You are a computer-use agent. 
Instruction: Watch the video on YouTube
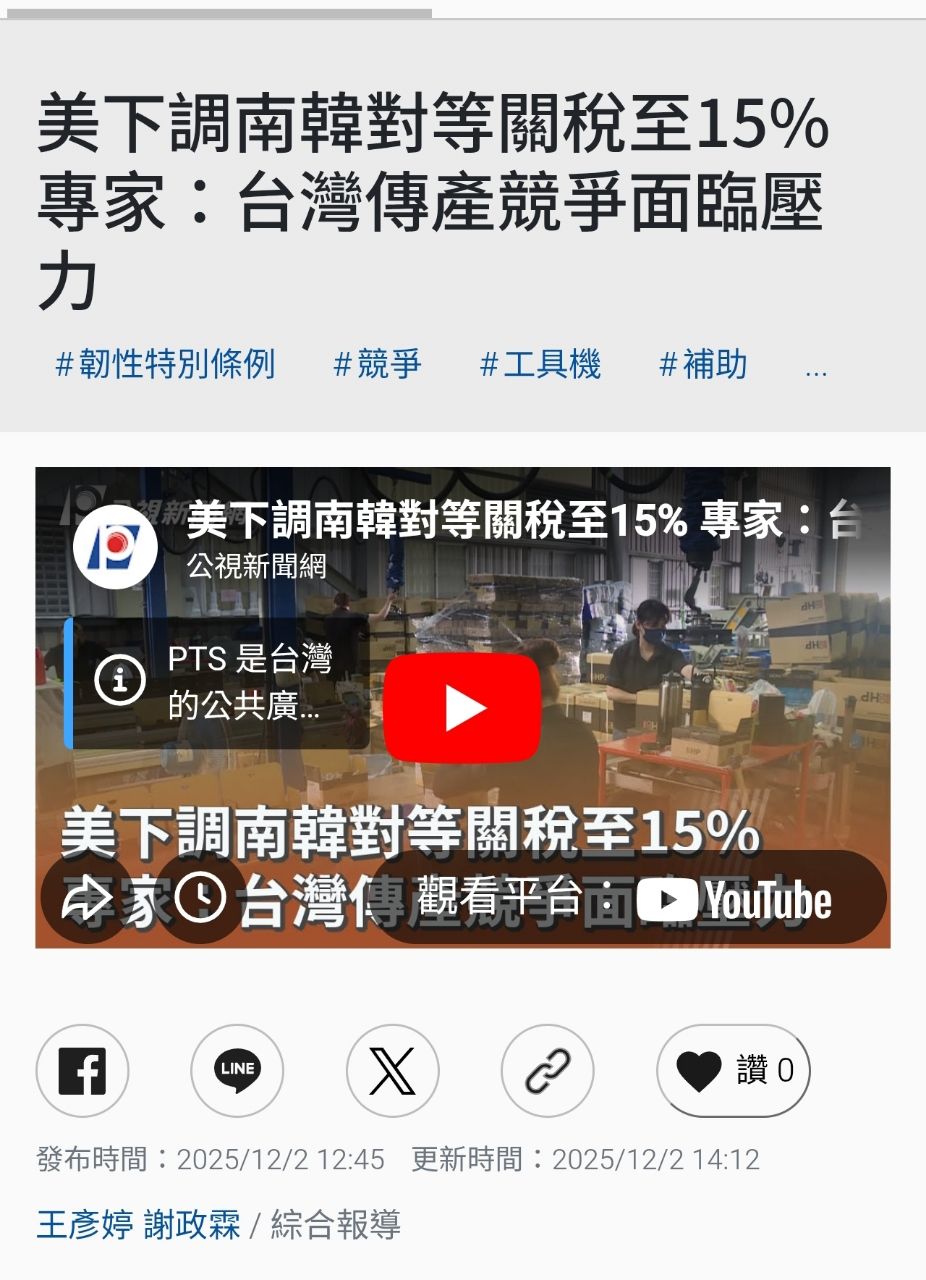pos(630,900)
